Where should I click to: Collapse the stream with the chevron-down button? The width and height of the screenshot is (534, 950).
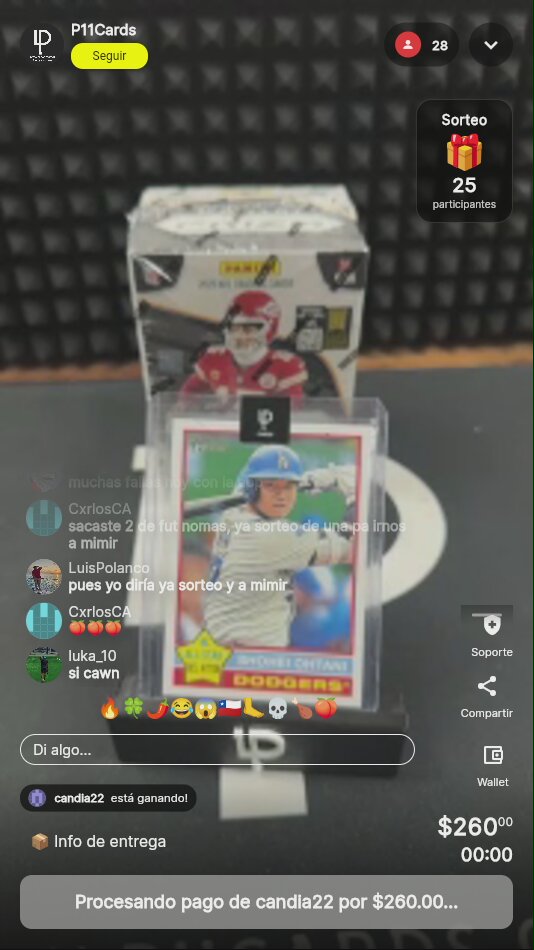click(x=490, y=45)
